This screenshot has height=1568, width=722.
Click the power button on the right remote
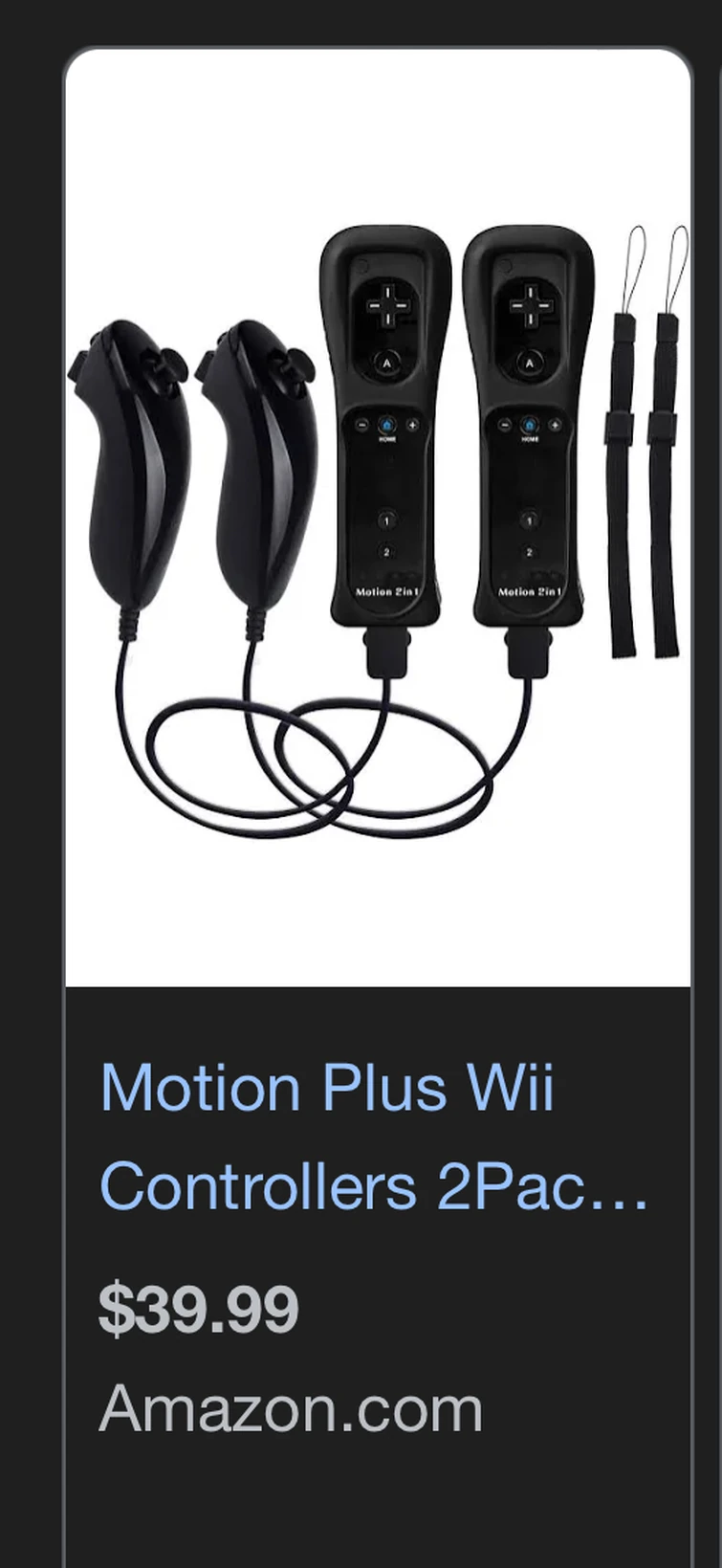tap(506, 266)
